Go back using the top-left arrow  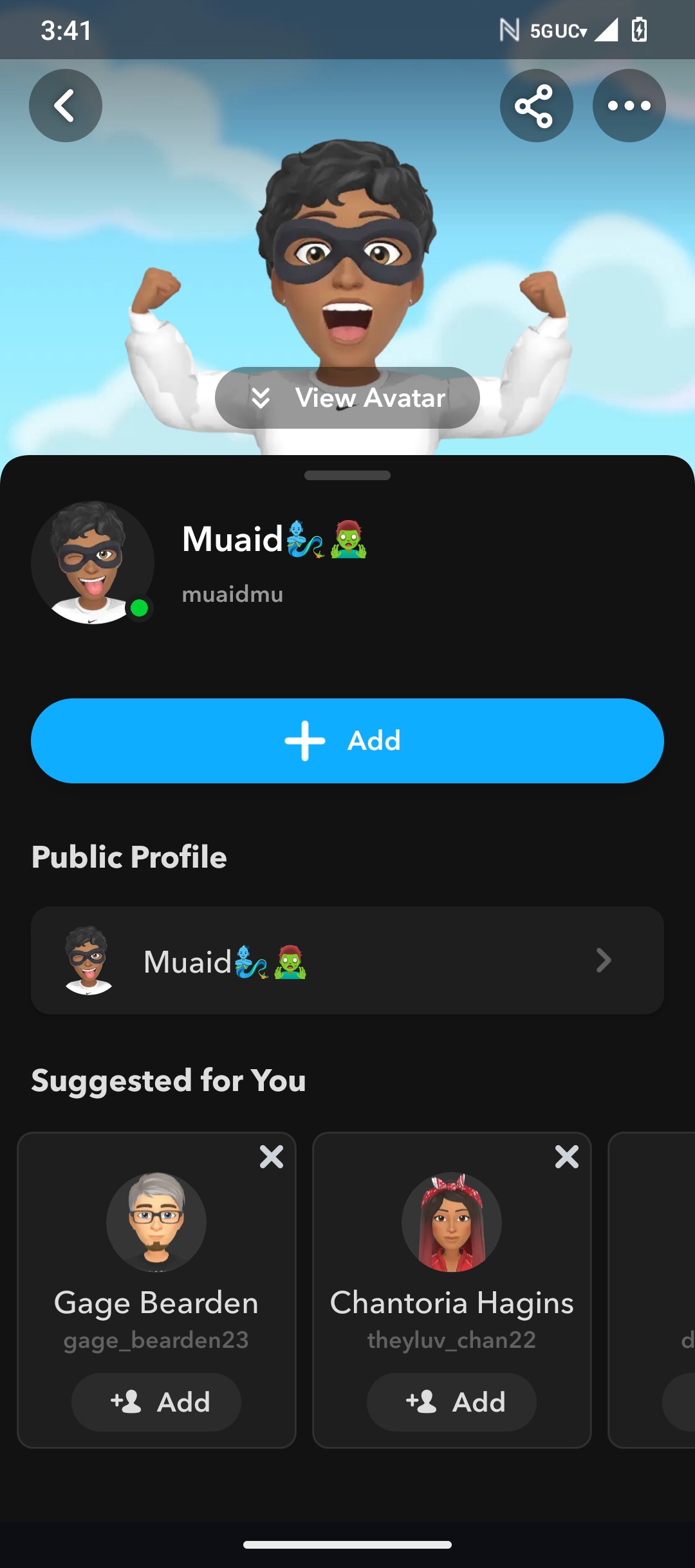(65, 106)
